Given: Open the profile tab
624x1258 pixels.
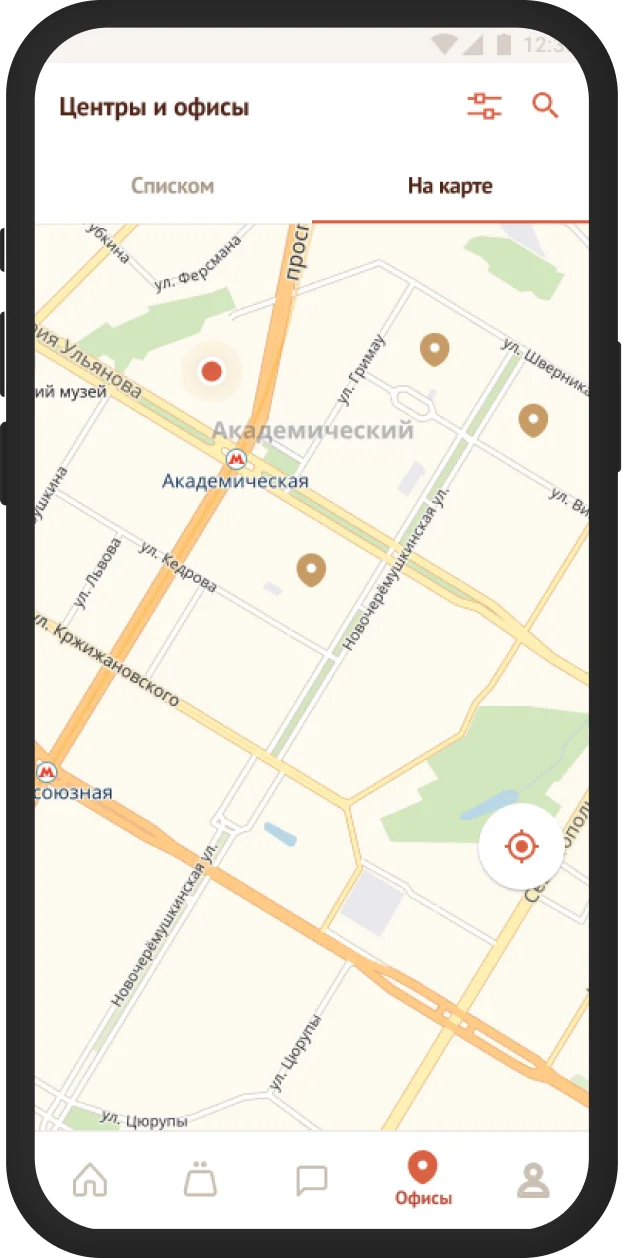Looking at the screenshot, I should [x=533, y=1181].
